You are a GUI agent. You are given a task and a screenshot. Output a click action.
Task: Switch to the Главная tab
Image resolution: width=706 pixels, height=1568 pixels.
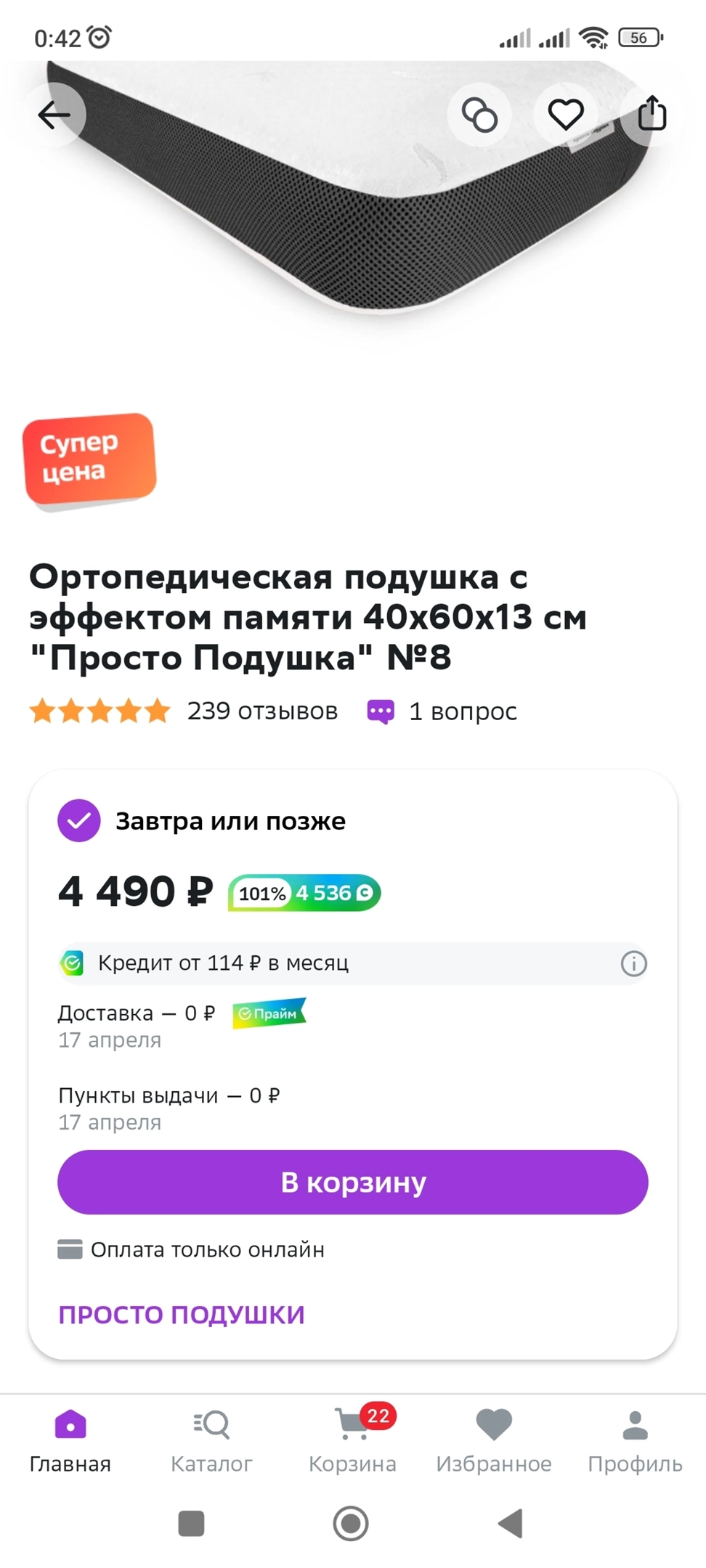pyautogui.click(x=70, y=1442)
